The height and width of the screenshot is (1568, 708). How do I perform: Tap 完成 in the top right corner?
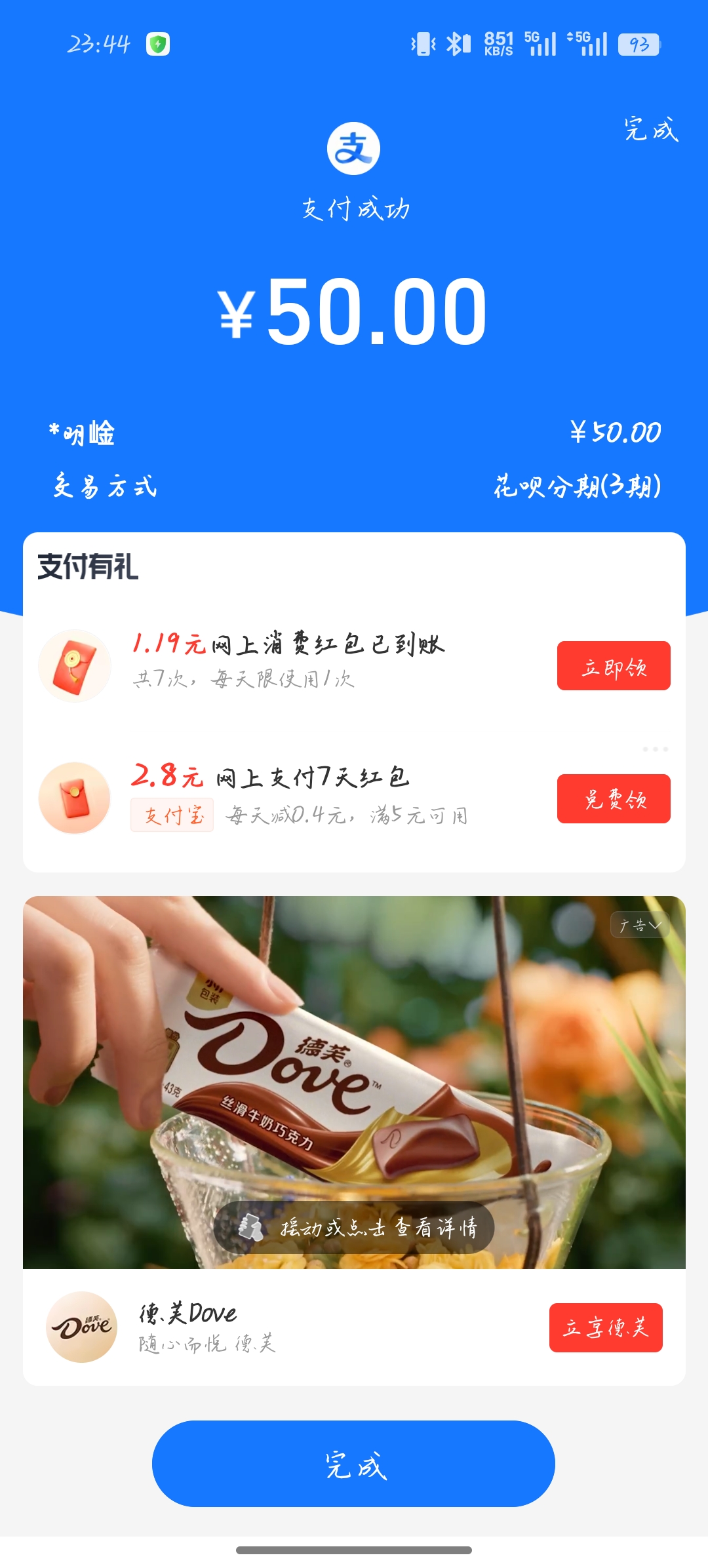point(650,129)
